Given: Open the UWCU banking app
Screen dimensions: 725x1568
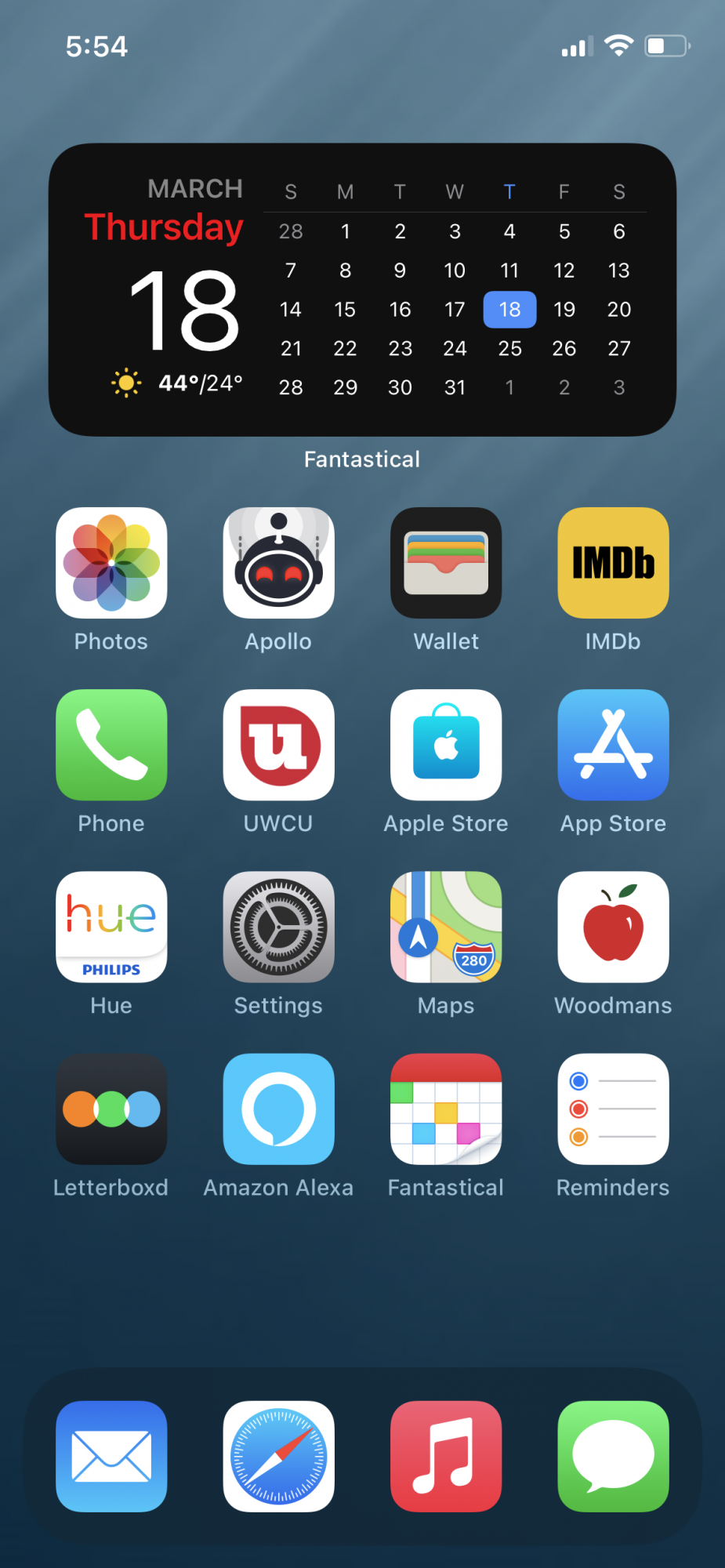Looking at the screenshot, I should click(278, 745).
